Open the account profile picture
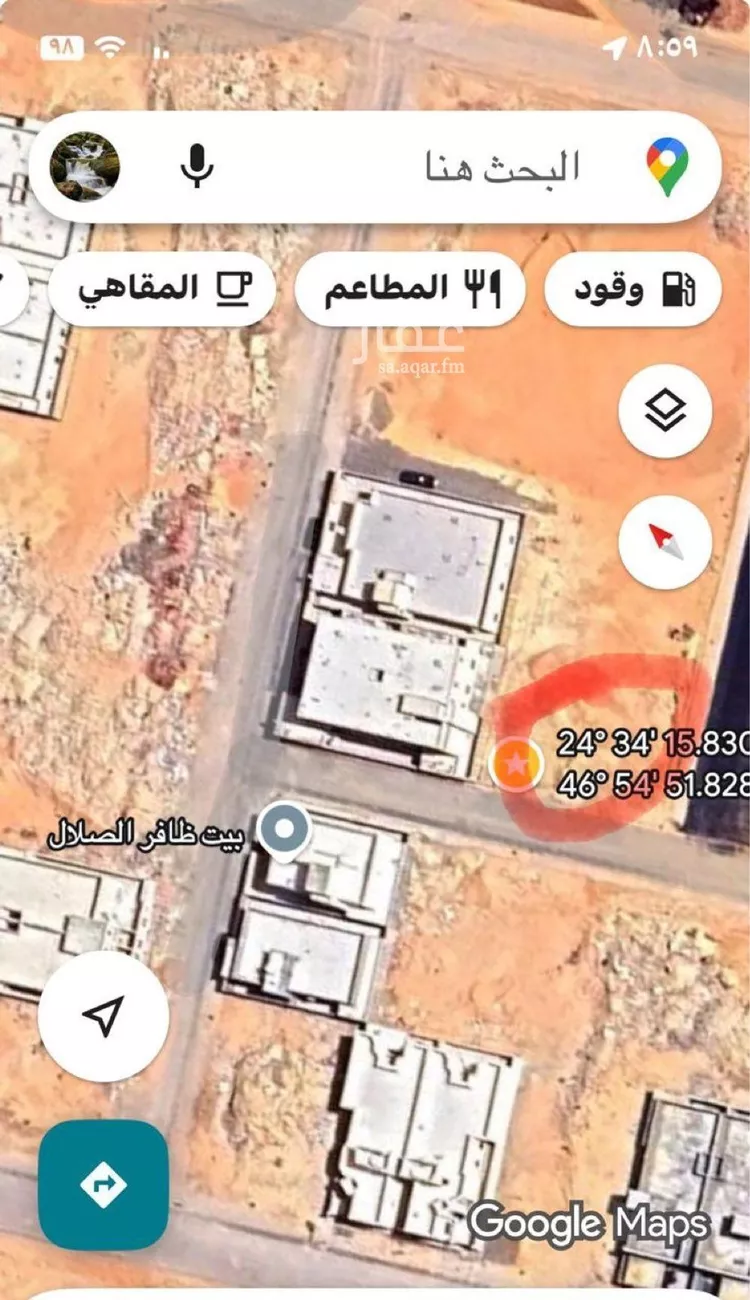Image resolution: width=750 pixels, height=1300 pixels. (x=85, y=166)
